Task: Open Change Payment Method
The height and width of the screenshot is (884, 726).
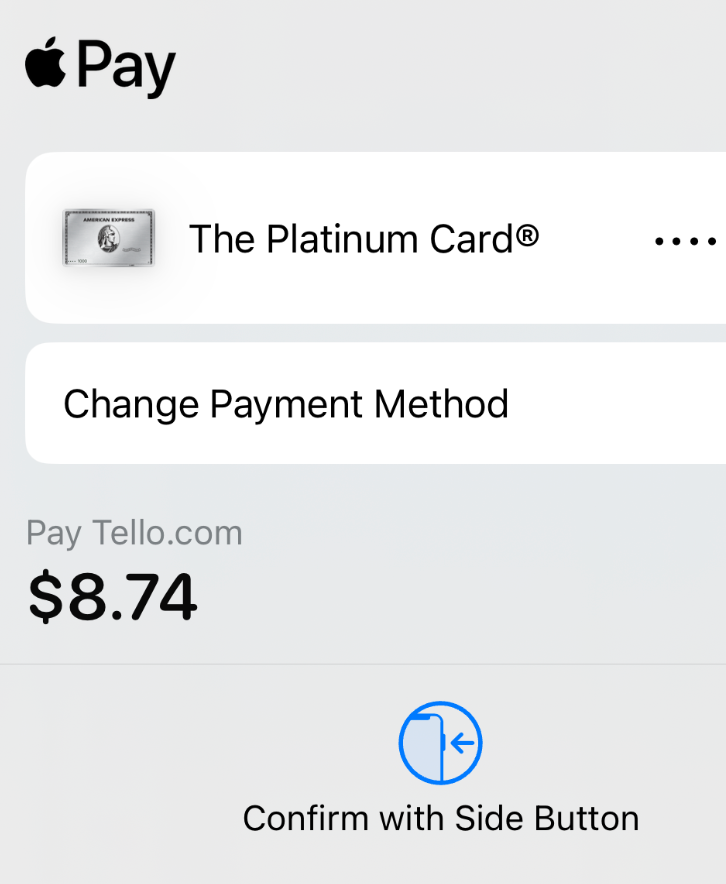Action: [x=286, y=404]
